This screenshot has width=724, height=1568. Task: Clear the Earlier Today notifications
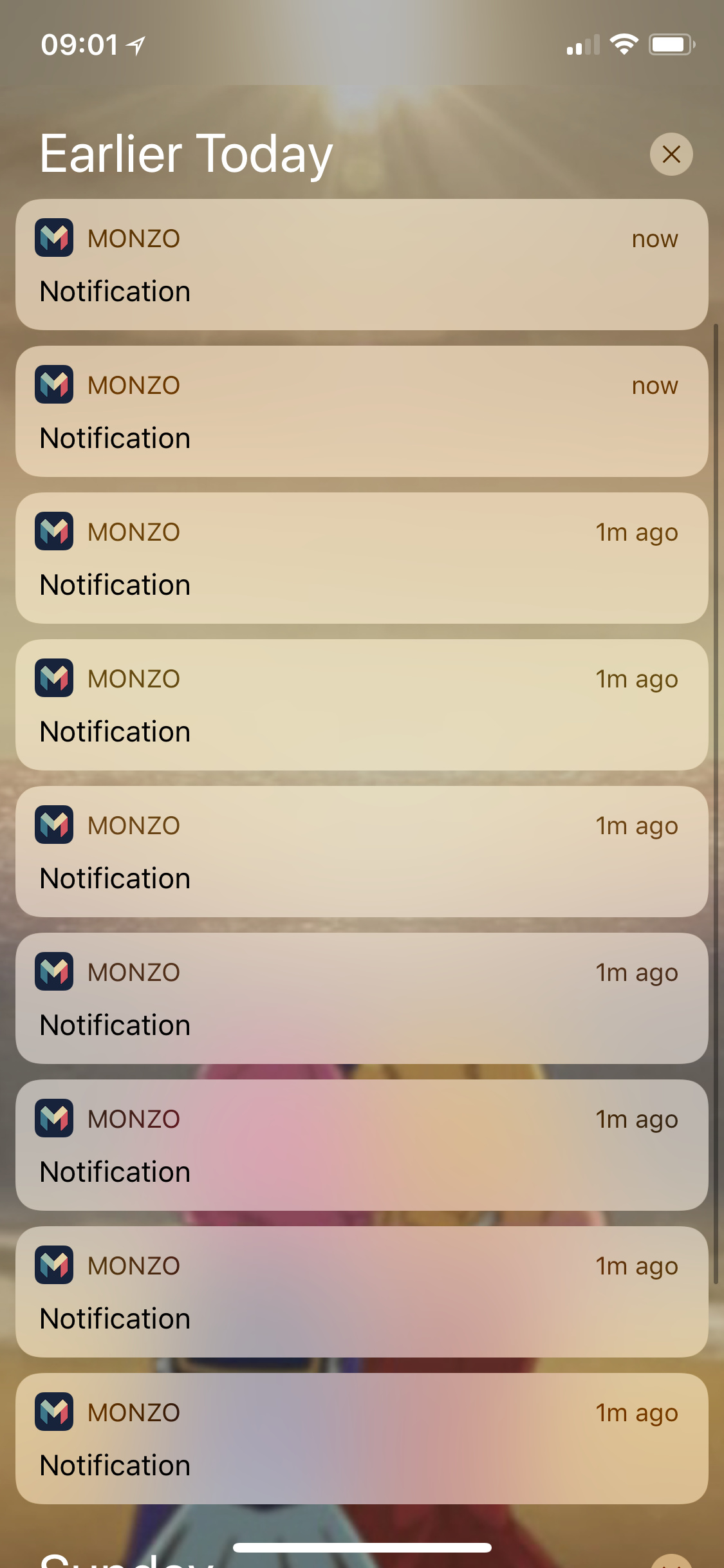click(671, 154)
